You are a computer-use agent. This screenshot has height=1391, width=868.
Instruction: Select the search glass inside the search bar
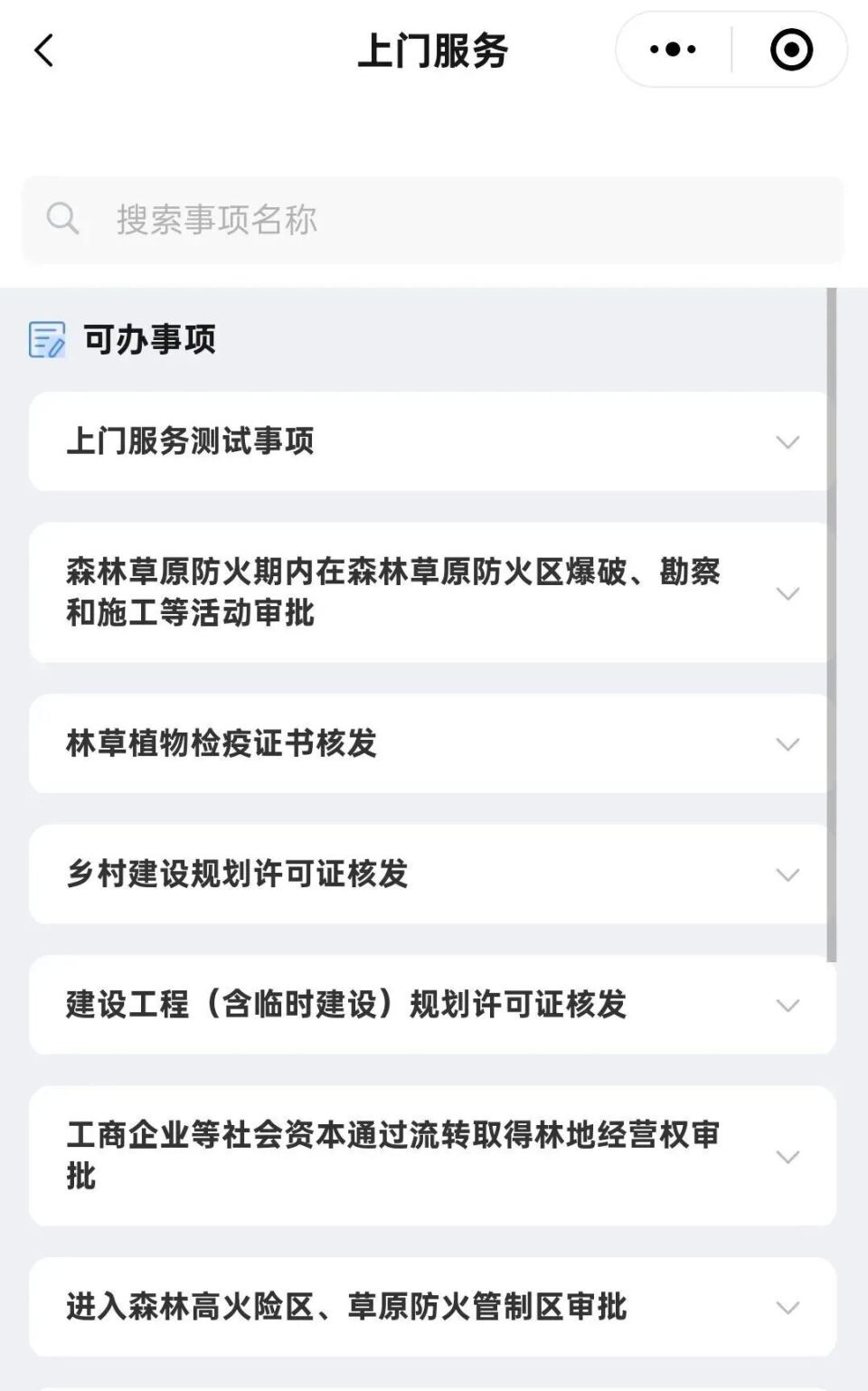61,217
